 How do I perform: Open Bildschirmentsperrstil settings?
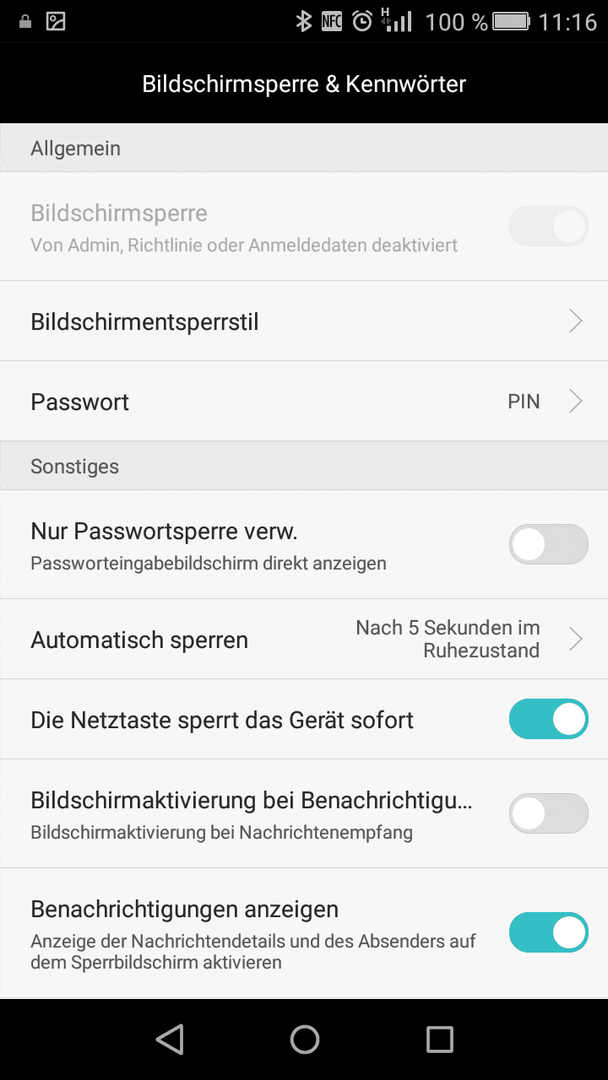click(304, 321)
